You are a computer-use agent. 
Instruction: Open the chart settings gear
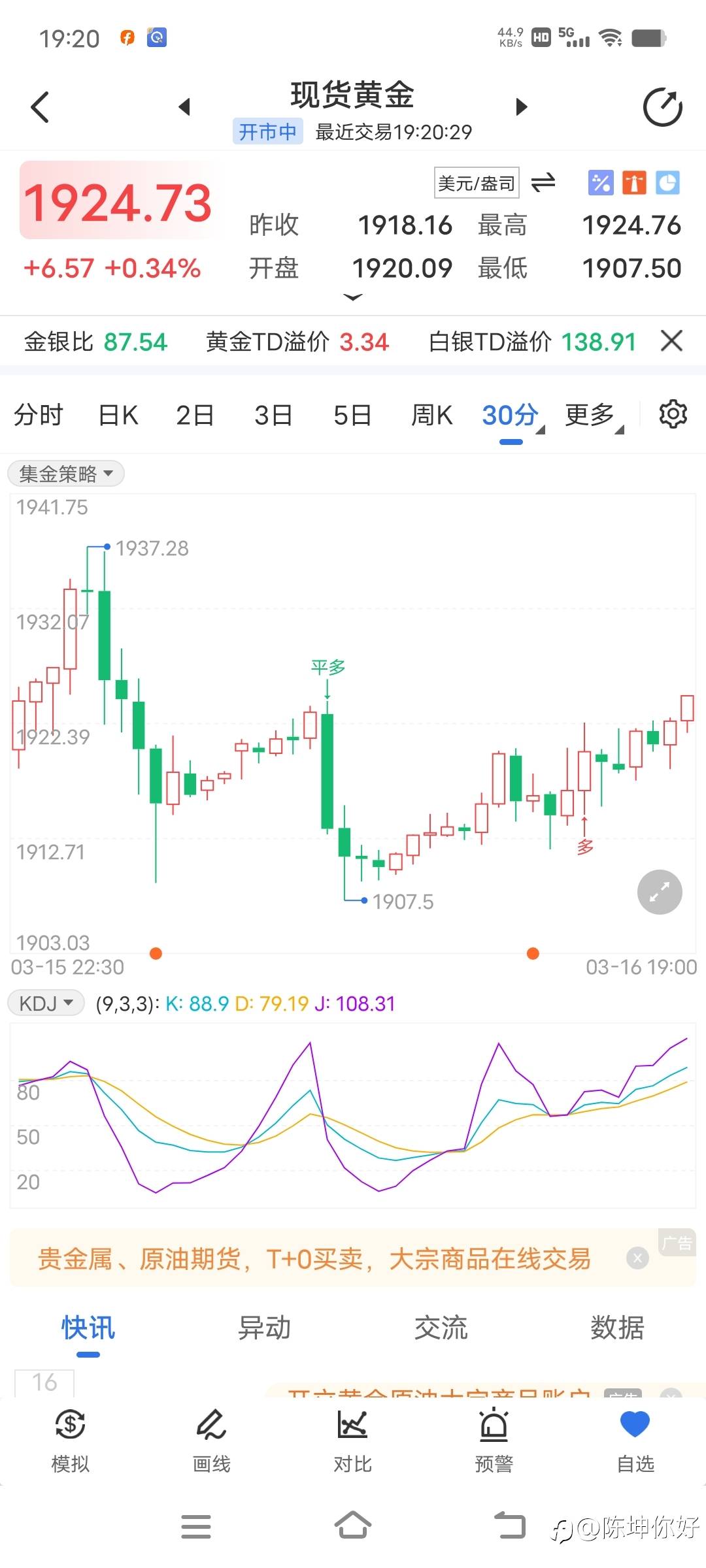(x=673, y=414)
